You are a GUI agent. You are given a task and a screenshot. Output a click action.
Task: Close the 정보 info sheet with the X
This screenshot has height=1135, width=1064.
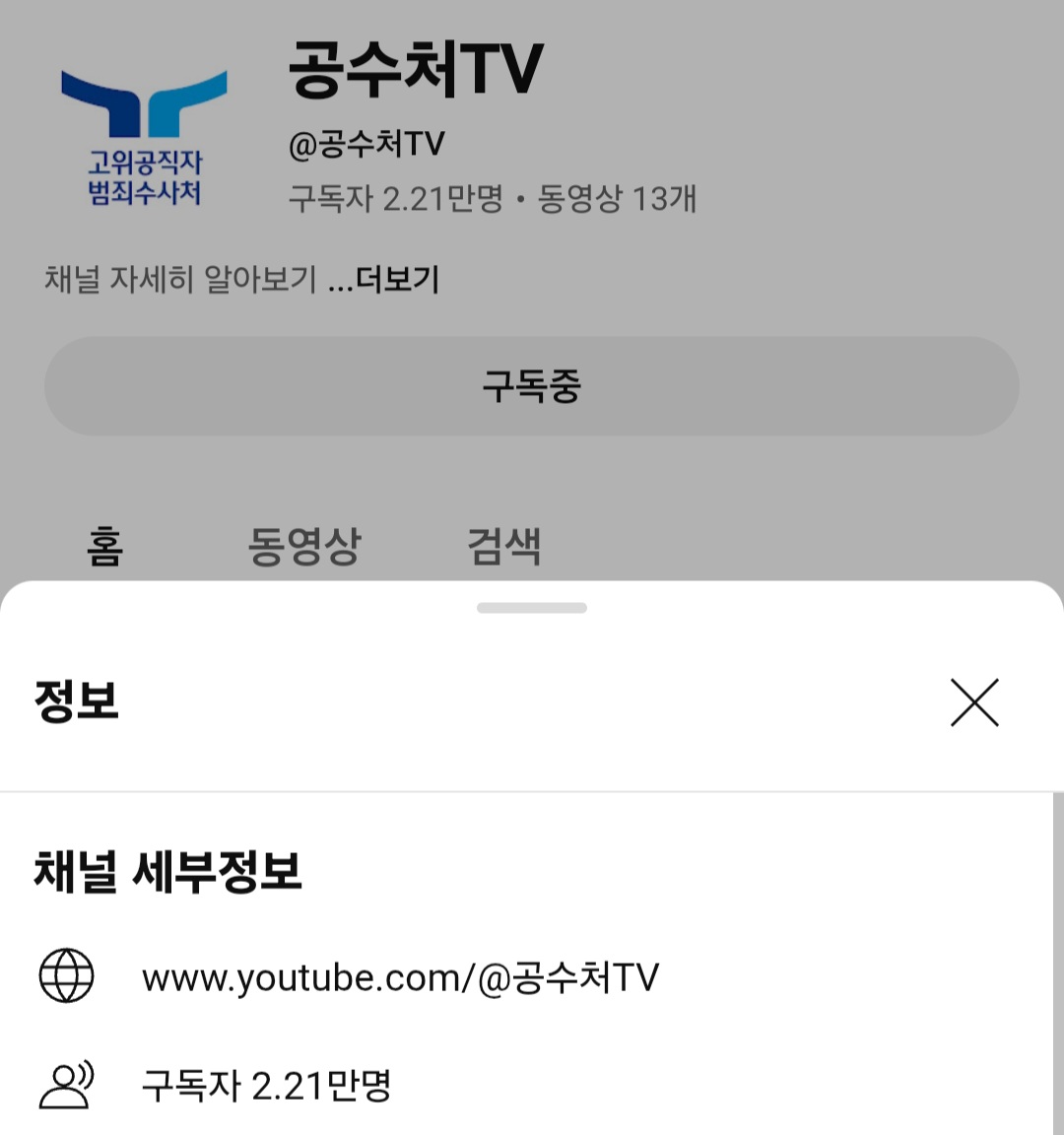pos(974,703)
